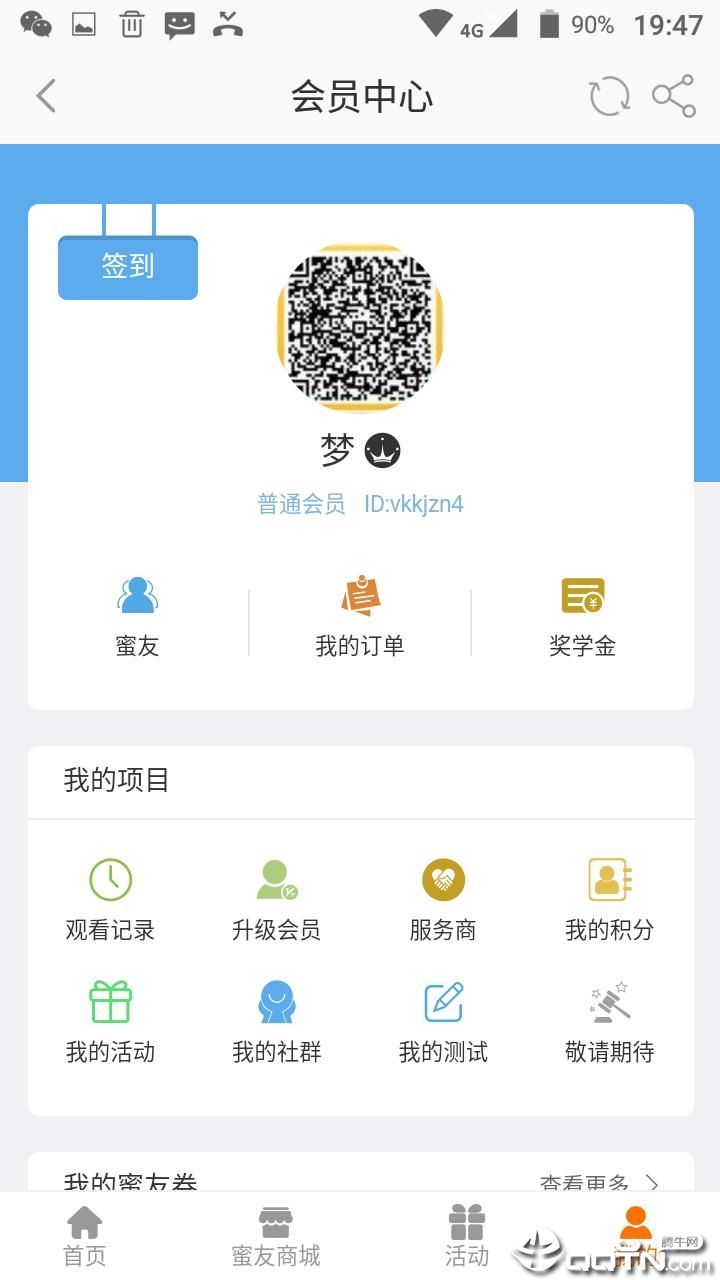The height and width of the screenshot is (1280, 720).
Task: Check 我的积分 points
Action: (609, 900)
